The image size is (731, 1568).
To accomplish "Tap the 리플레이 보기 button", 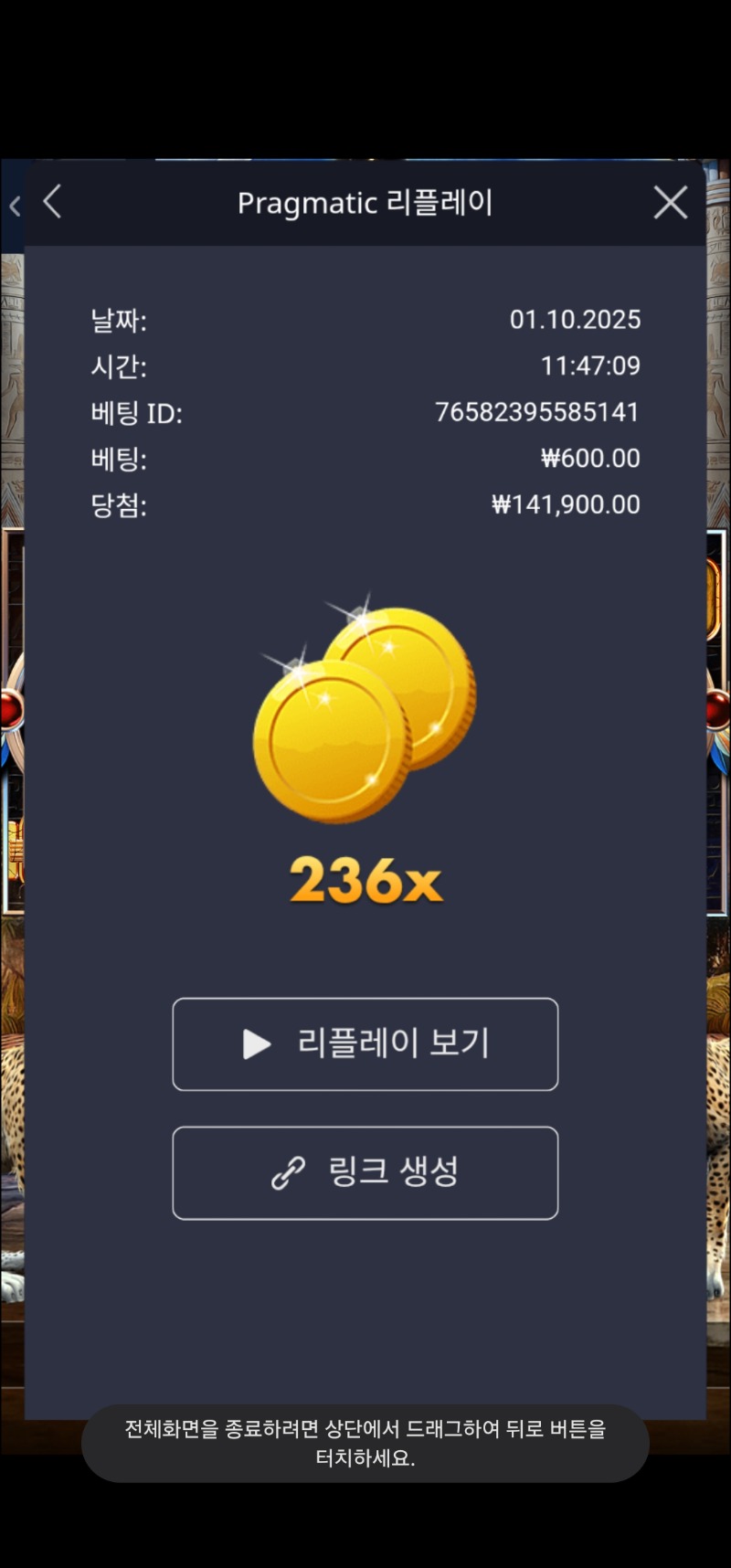I will point(365,1044).
